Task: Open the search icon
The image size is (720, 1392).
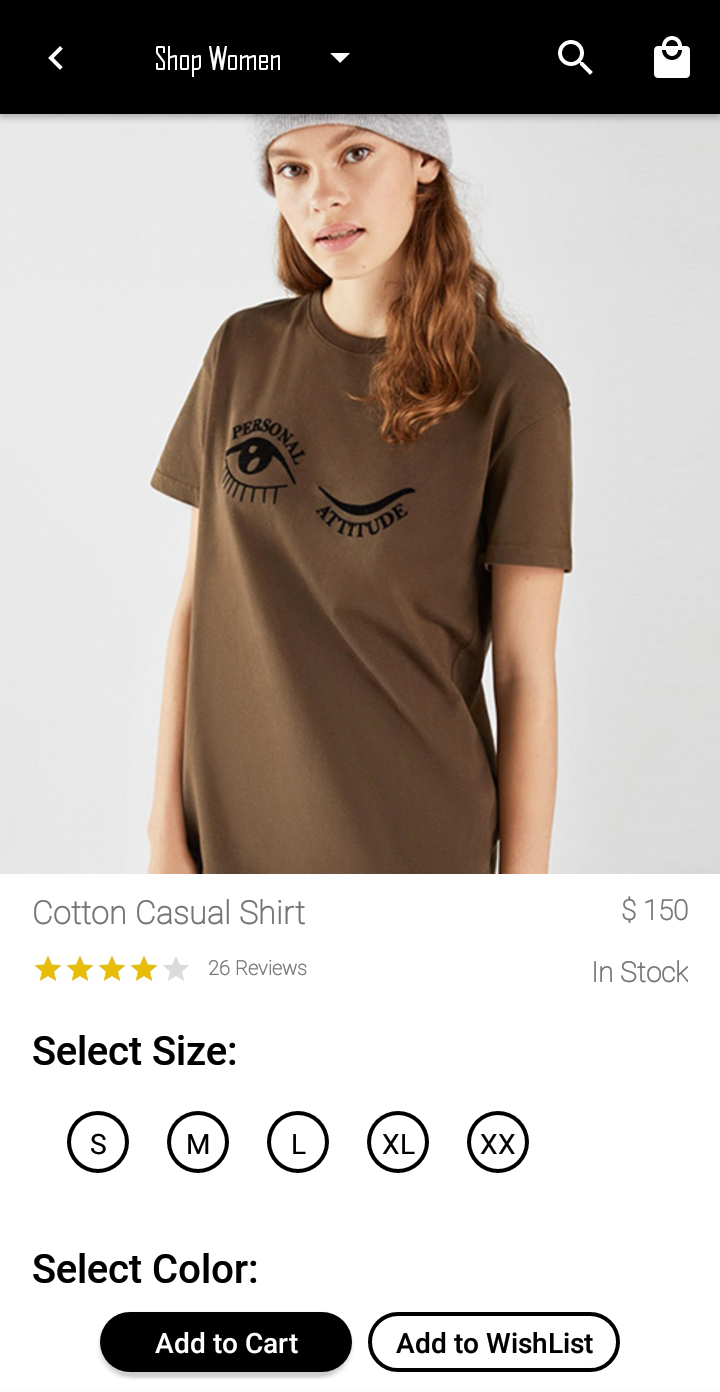Action: coord(575,58)
